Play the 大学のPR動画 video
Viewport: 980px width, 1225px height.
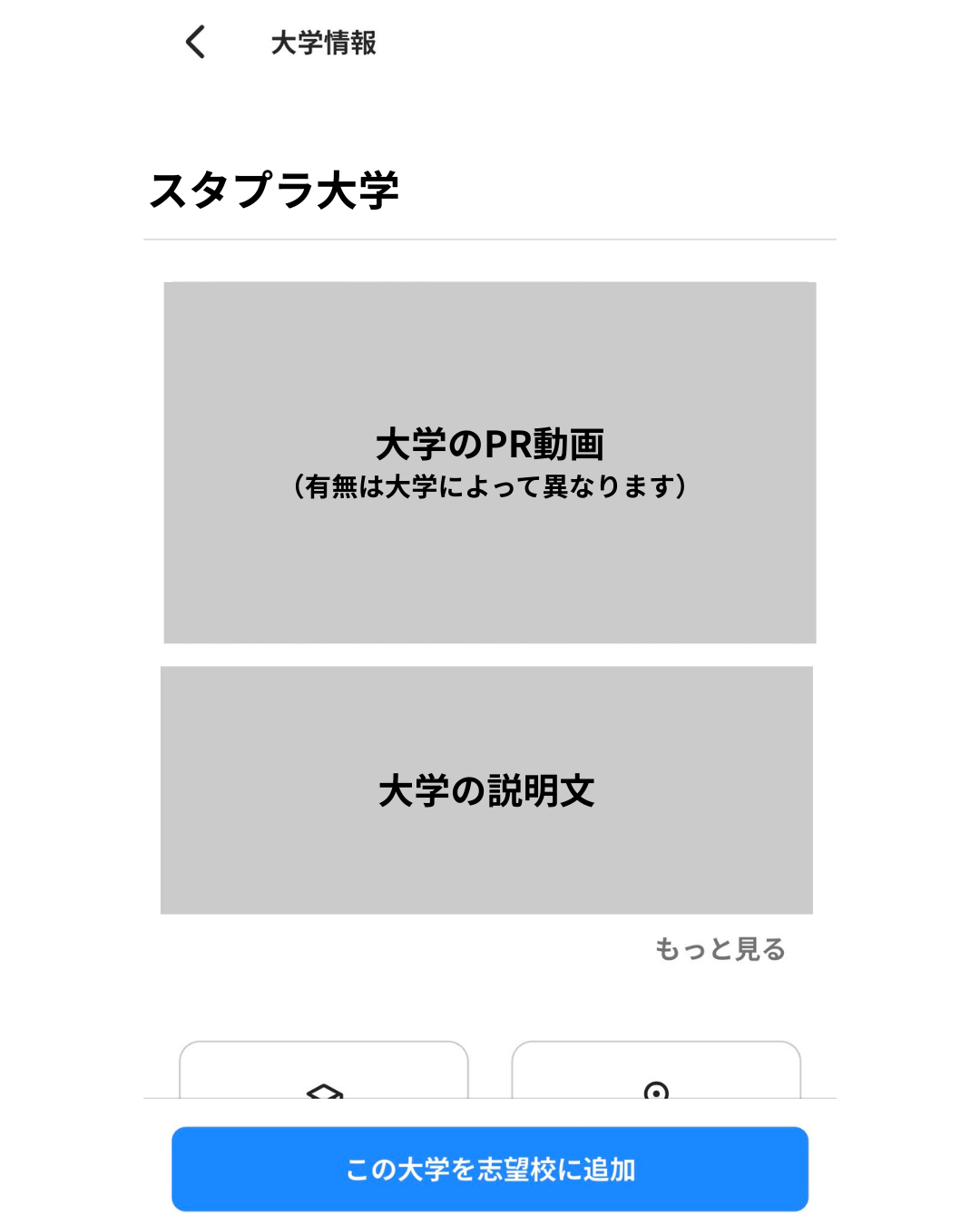point(489,462)
